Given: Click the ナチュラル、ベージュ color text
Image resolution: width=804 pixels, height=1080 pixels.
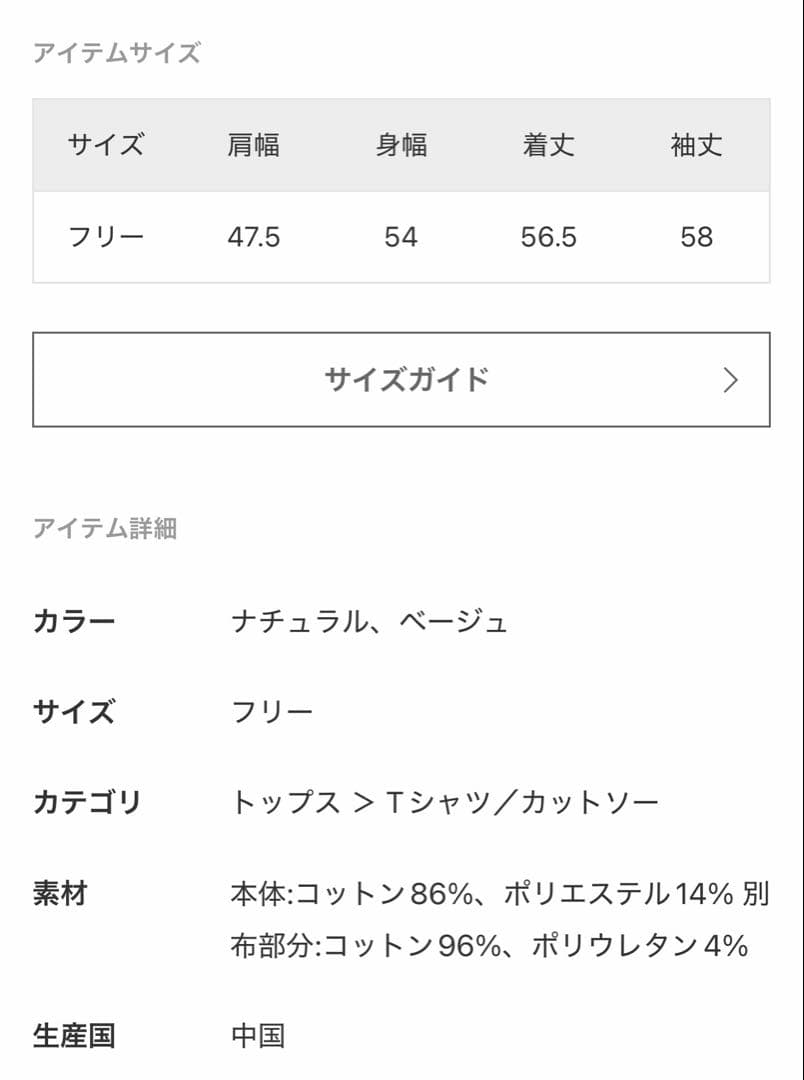Looking at the screenshot, I should tap(370, 621).
